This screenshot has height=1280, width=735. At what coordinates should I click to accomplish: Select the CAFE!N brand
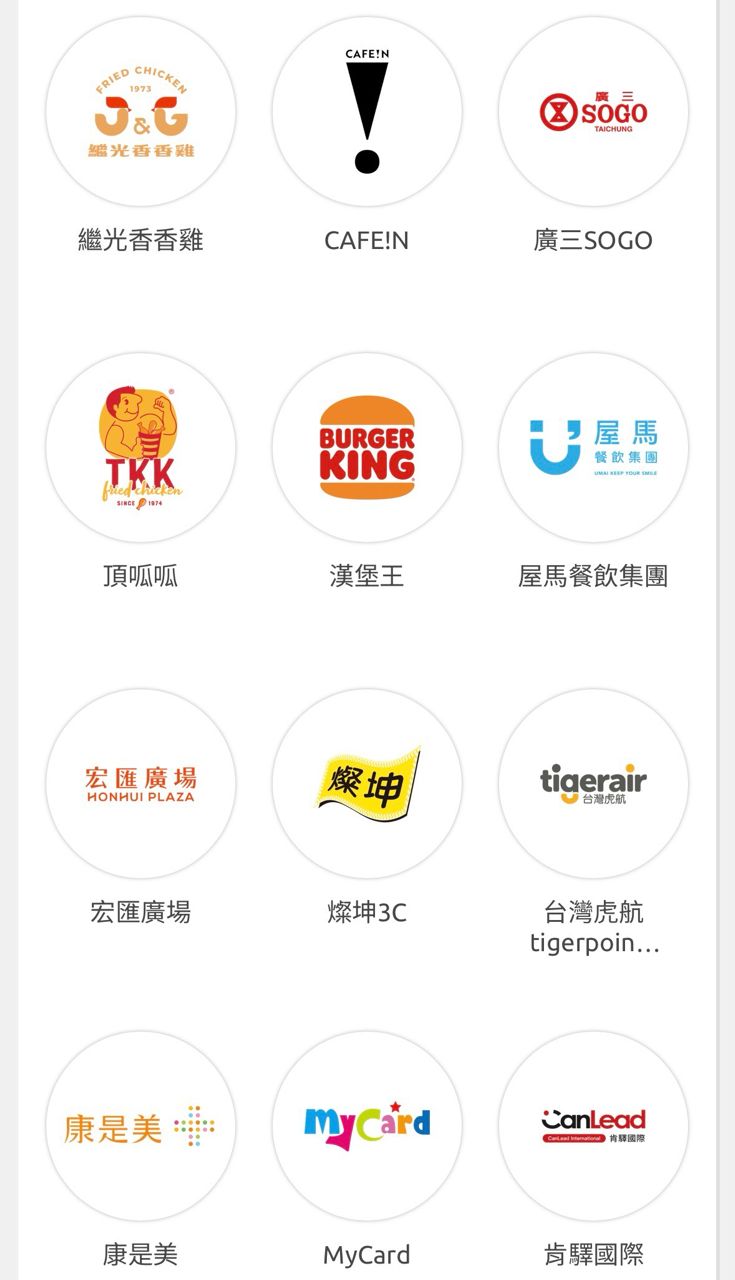tap(367, 112)
